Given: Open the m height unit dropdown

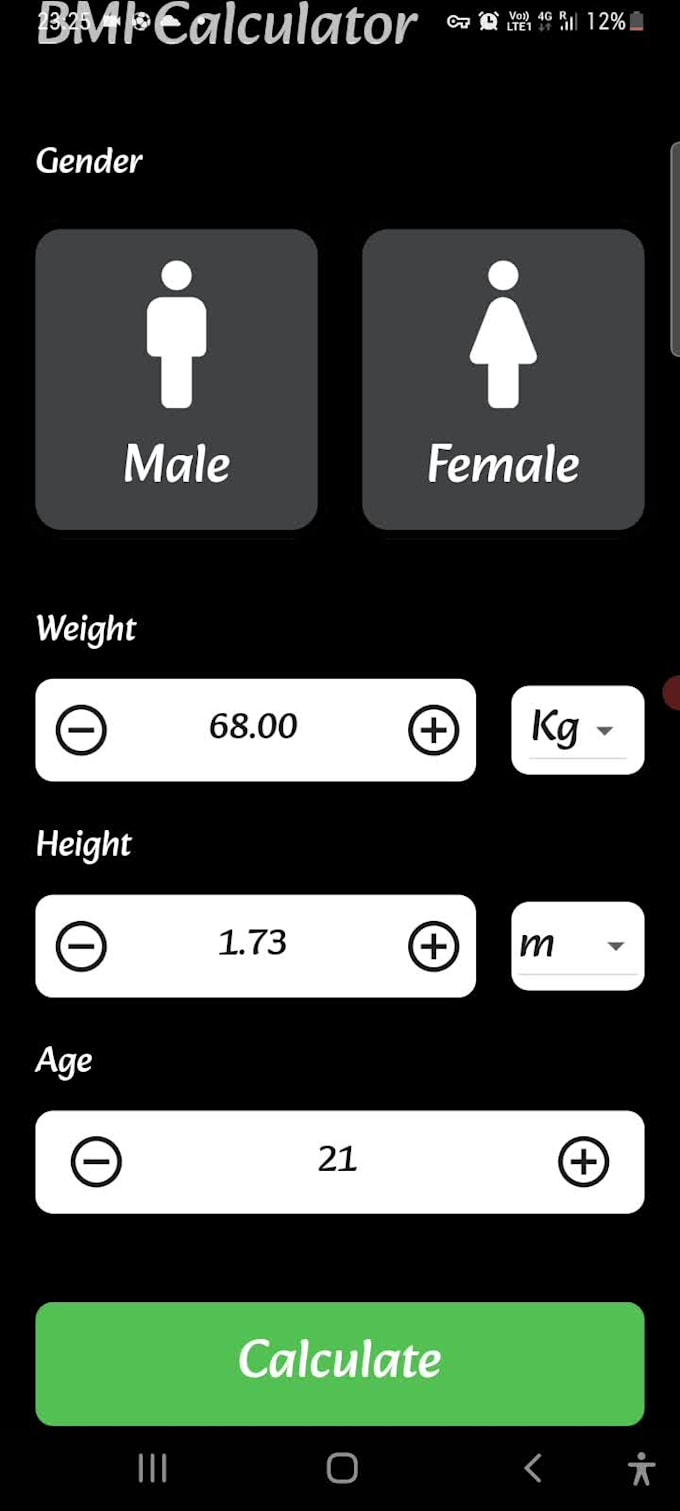Looking at the screenshot, I should [578, 945].
